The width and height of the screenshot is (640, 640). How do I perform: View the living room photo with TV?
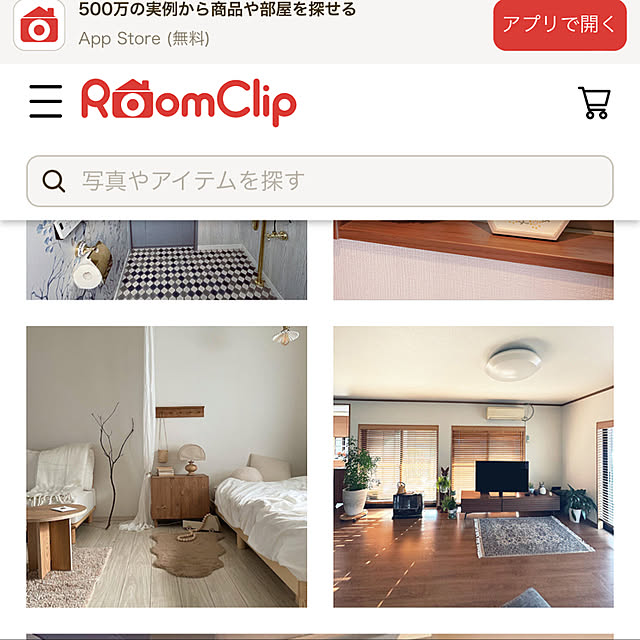click(x=473, y=466)
